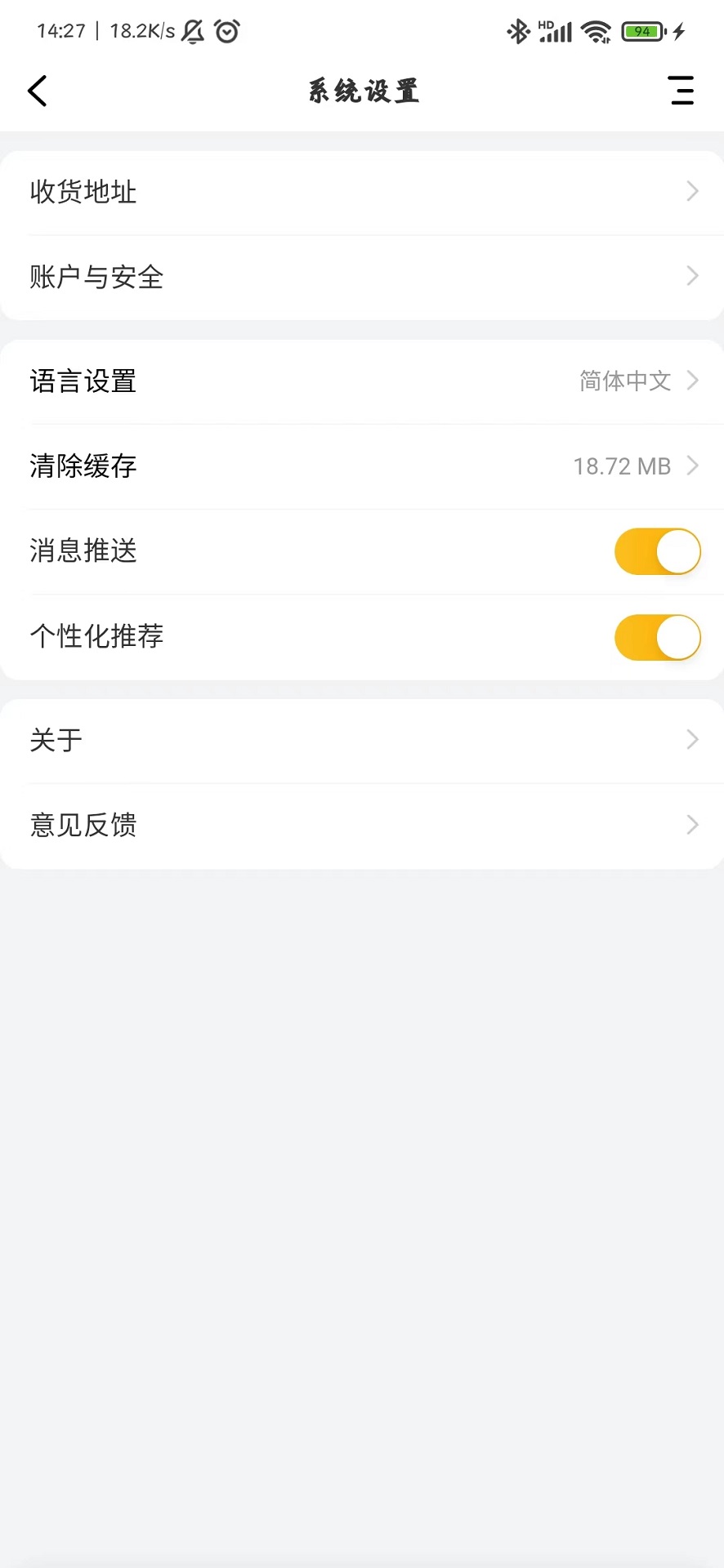
Task: Open the 系统设置 title area
Action: pyautogui.click(x=362, y=91)
